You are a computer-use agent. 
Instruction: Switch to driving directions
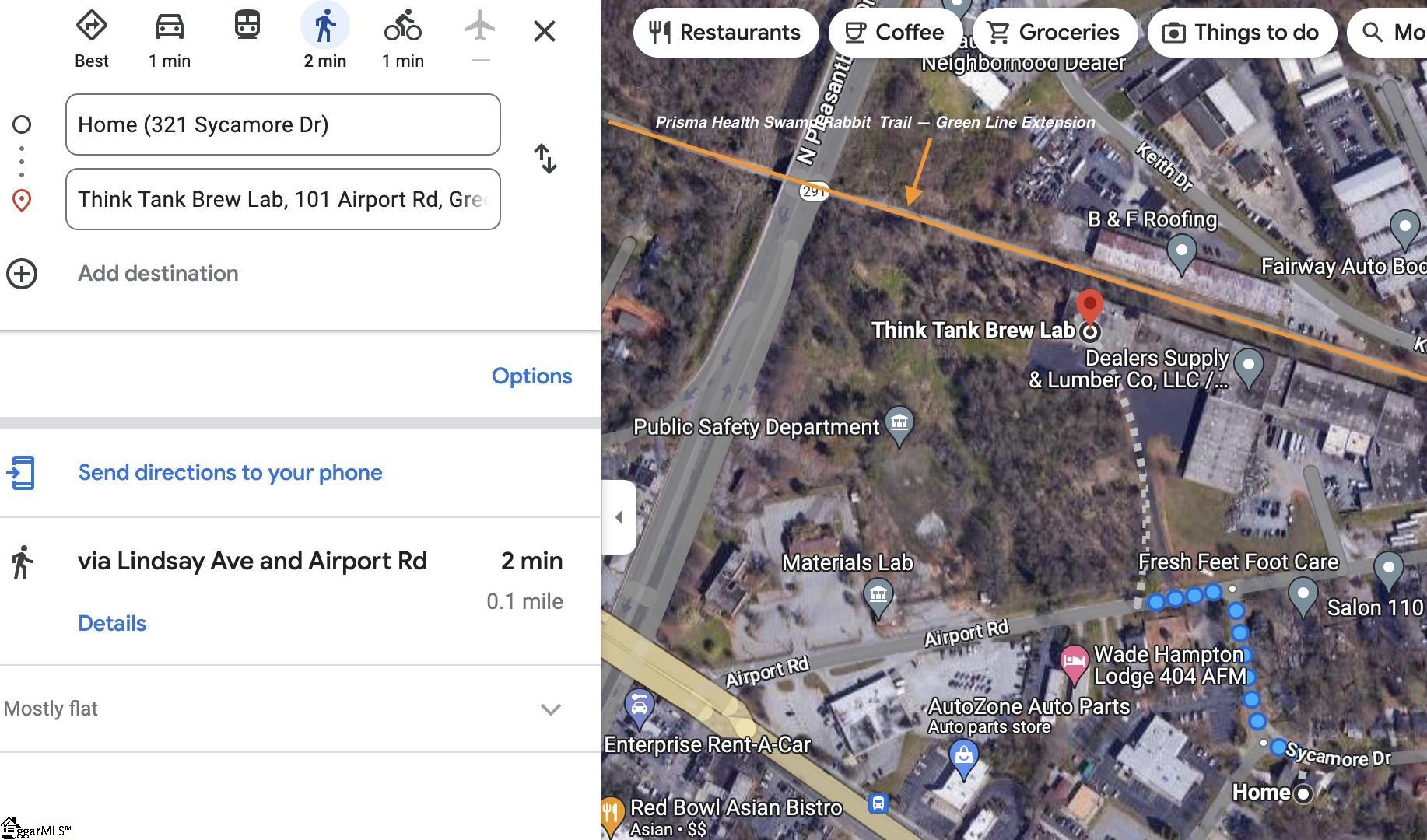point(169,38)
